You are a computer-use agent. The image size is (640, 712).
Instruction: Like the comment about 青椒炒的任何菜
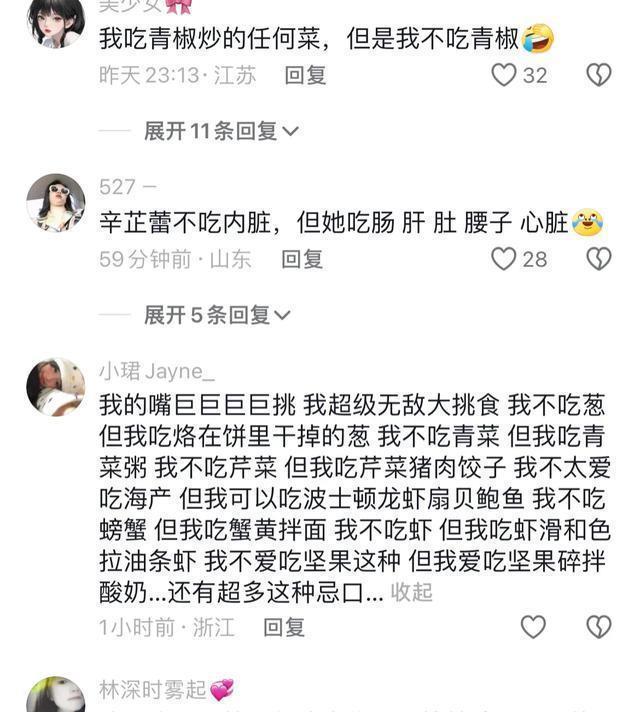click(504, 75)
